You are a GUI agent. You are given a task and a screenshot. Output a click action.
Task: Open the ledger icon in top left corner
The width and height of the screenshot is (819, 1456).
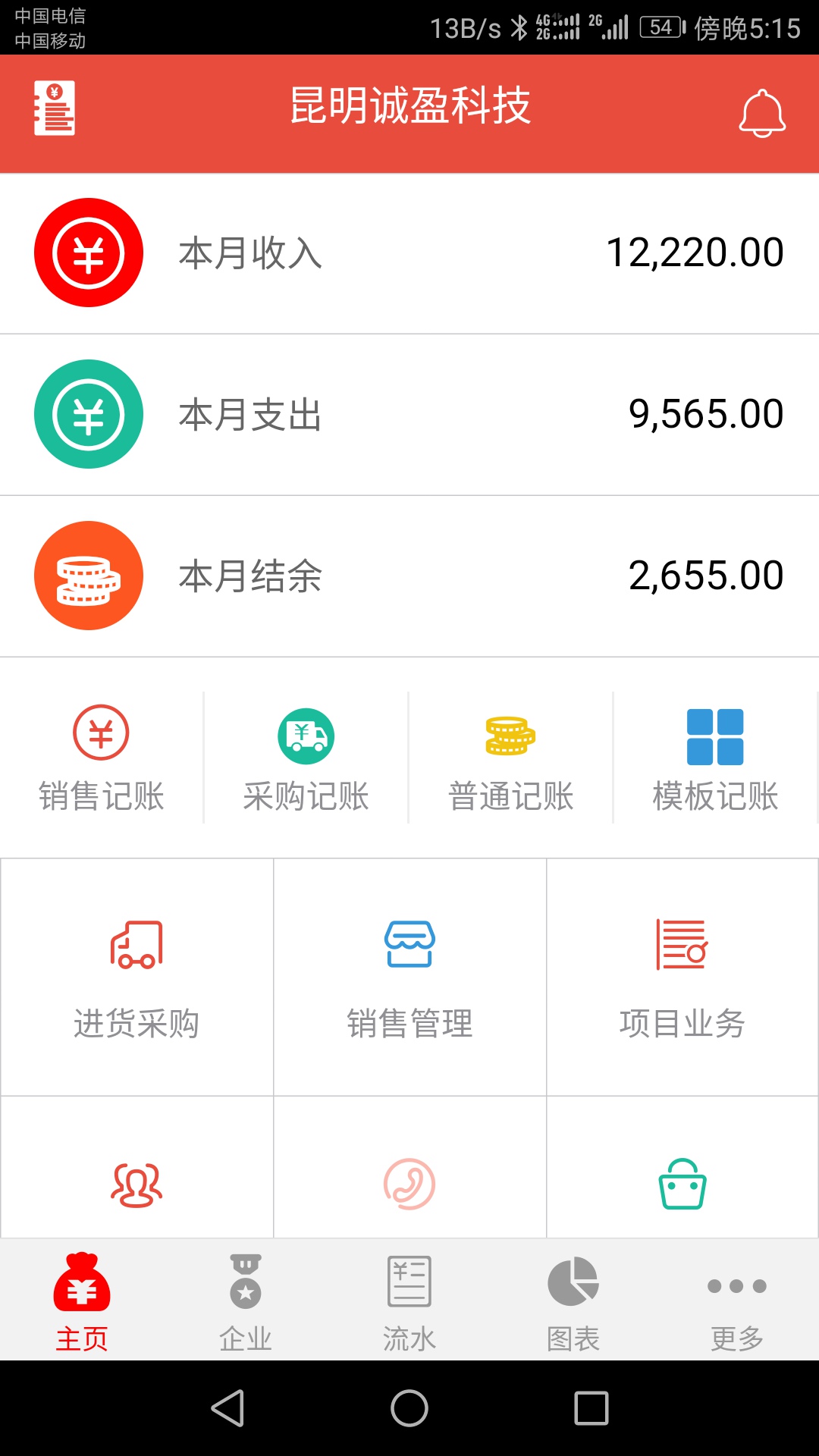52,110
